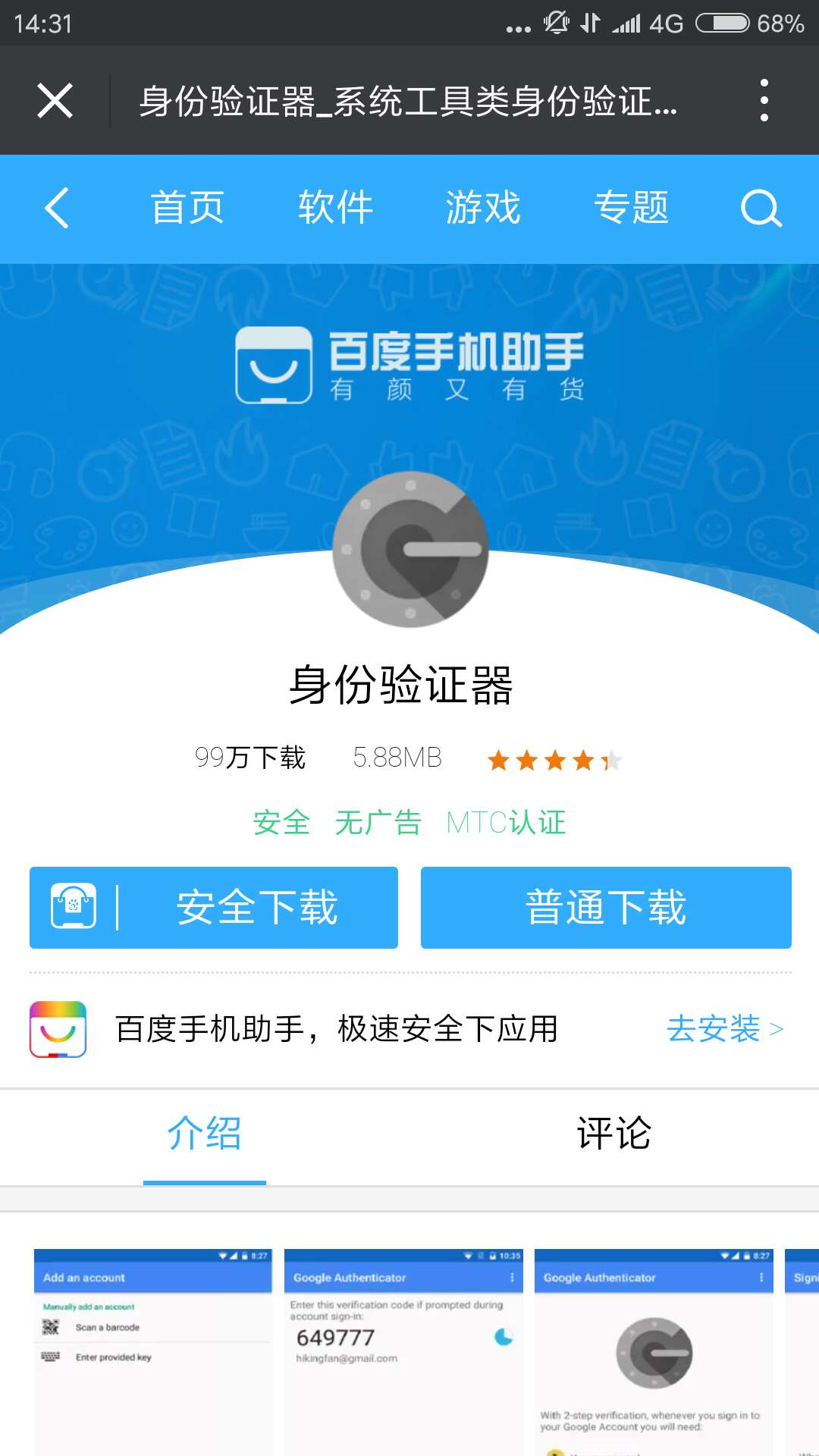The width and height of the screenshot is (819, 1456).
Task: Select the 介绍 tab
Action: [x=205, y=1134]
